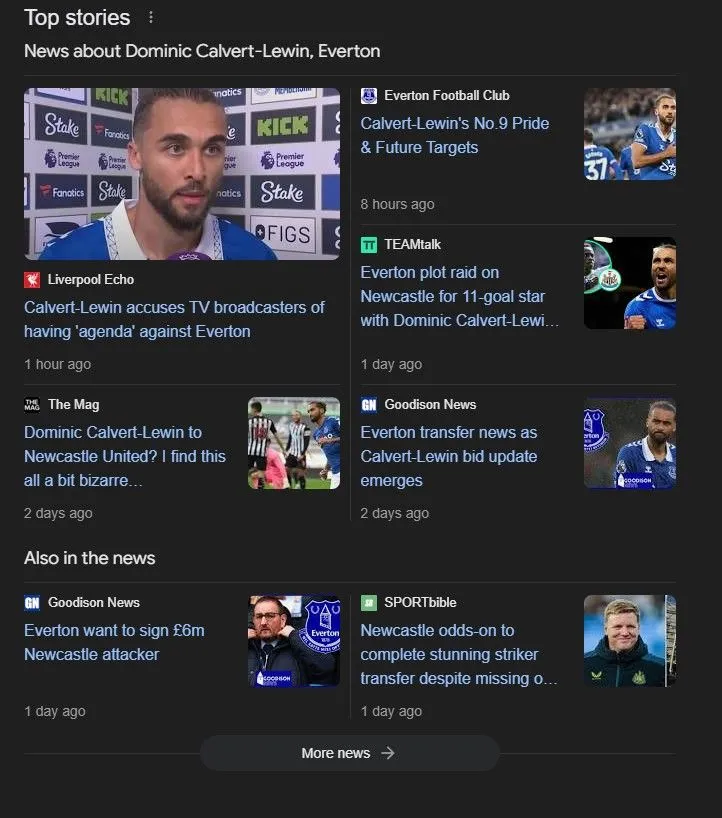The image size is (722, 818).
Task: Open Calvert-Lewin interview image card
Action: point(182,174)
